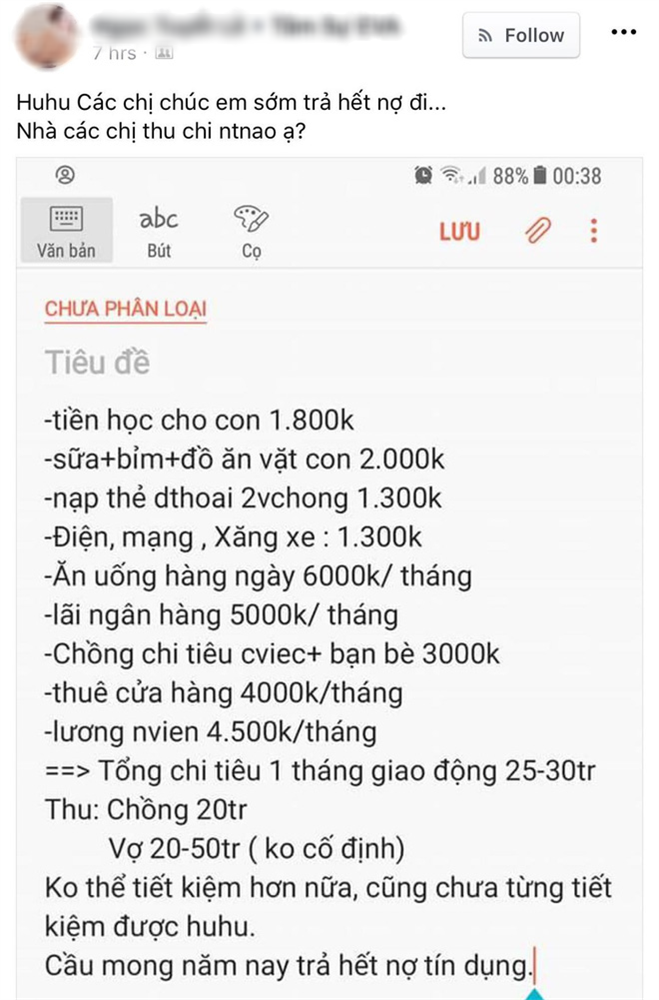Open the post options menu
The height and width of the screenshot is (1000, 659).
point(623,33)
